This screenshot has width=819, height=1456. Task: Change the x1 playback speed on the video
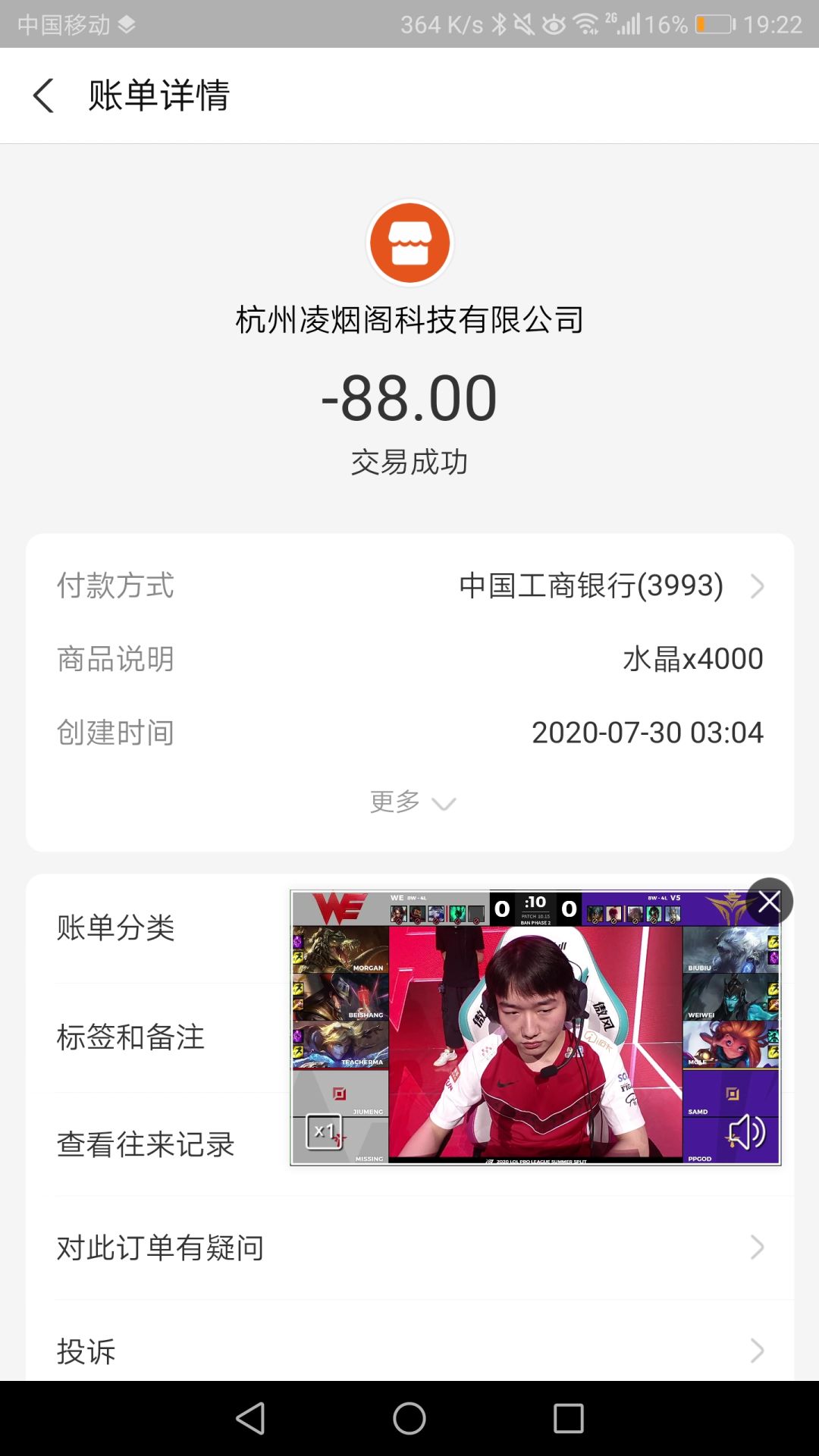coord(325,1131)
